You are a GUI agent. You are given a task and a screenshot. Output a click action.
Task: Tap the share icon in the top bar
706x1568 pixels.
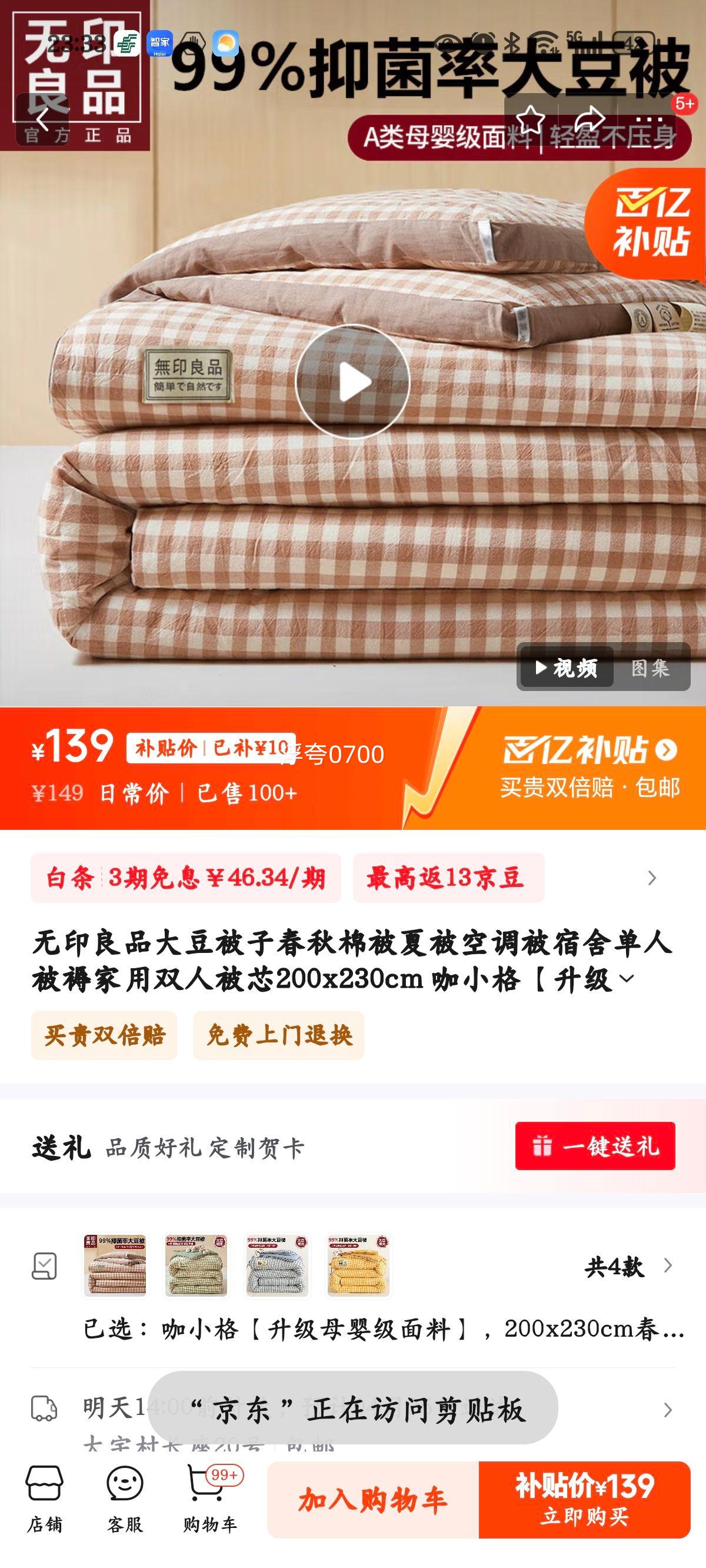(591, 119)
